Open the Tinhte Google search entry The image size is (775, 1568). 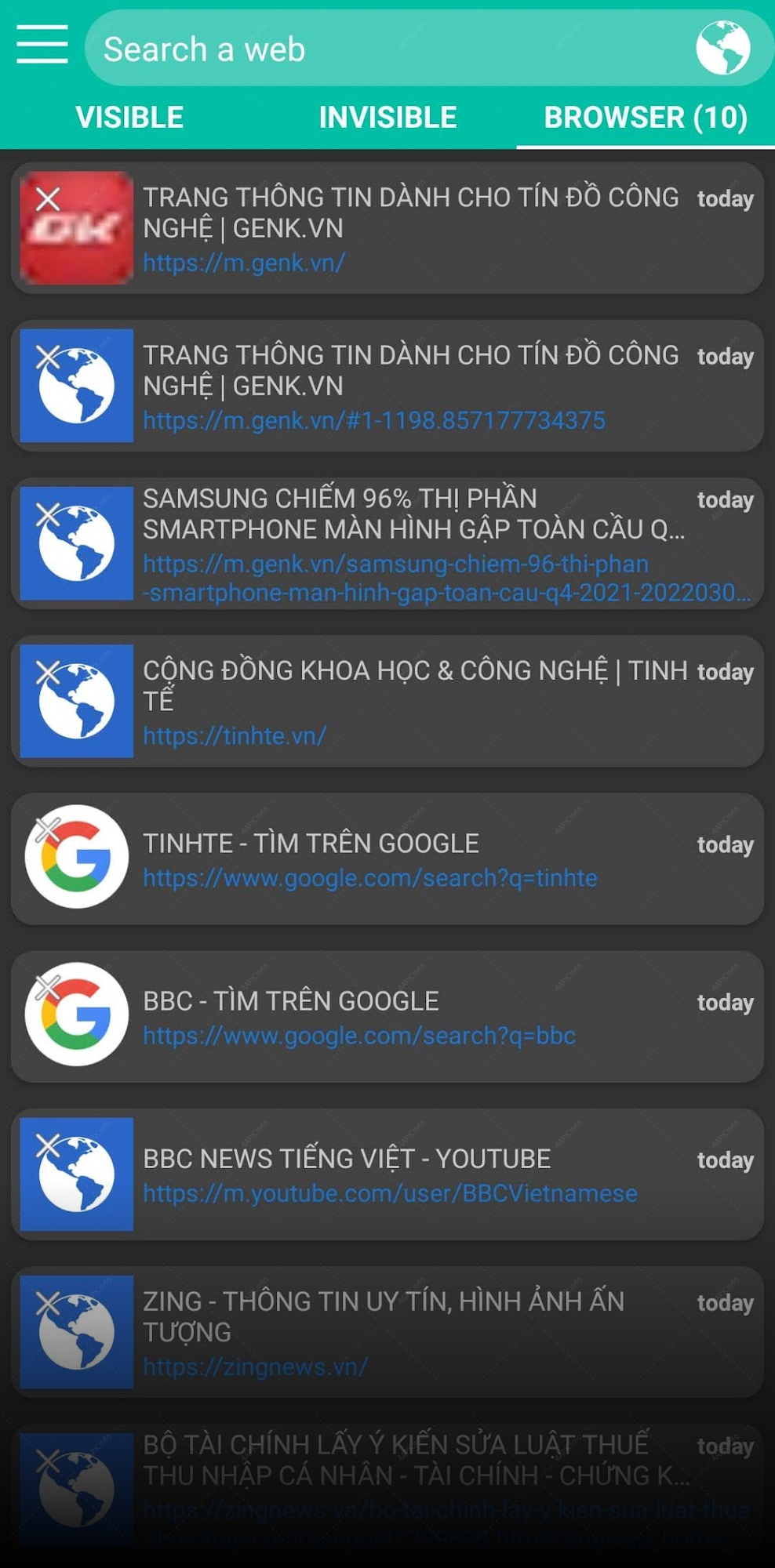click(x=387, y=858)
